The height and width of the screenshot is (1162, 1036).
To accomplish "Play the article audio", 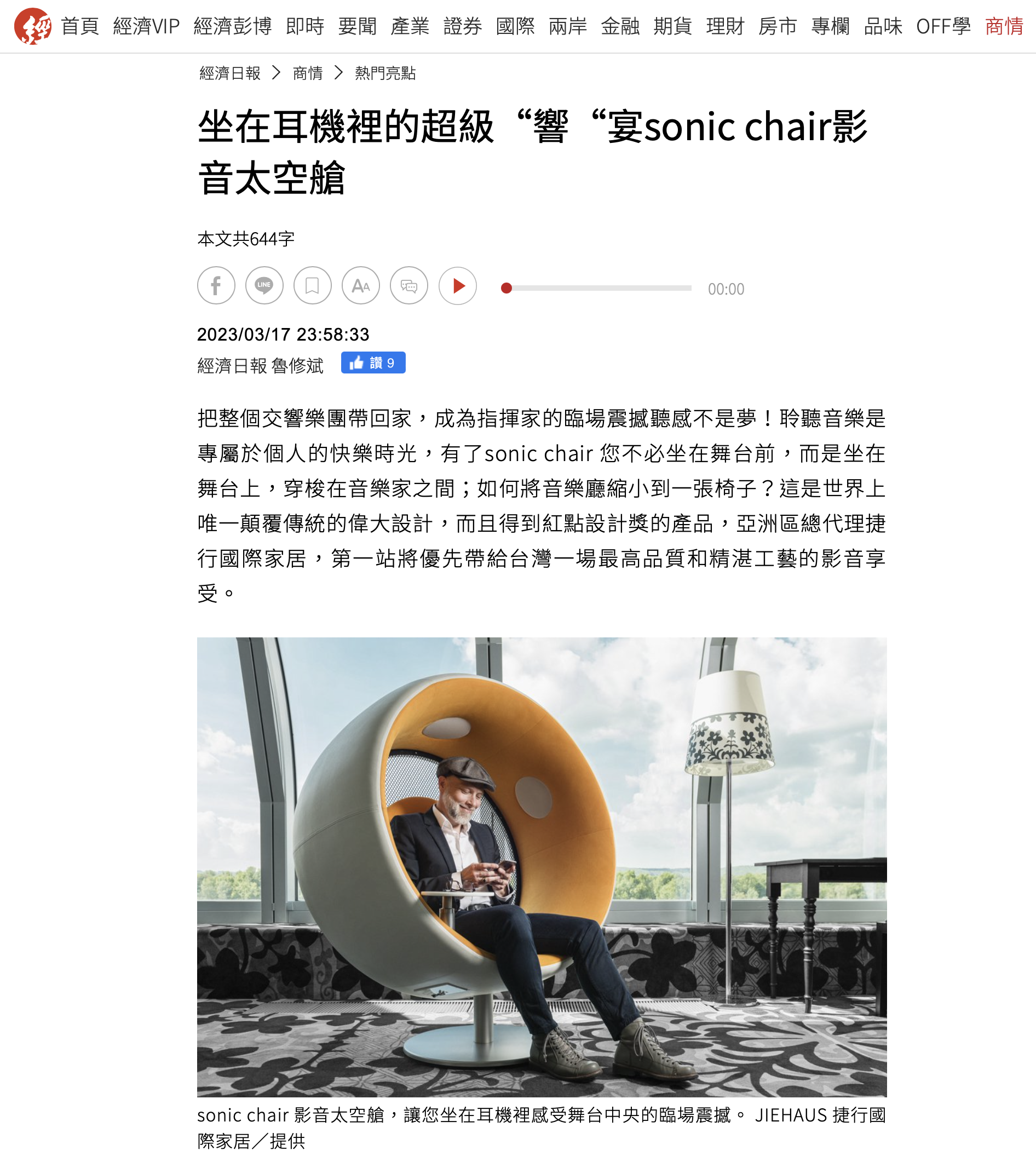I will (x=458, y=286).
